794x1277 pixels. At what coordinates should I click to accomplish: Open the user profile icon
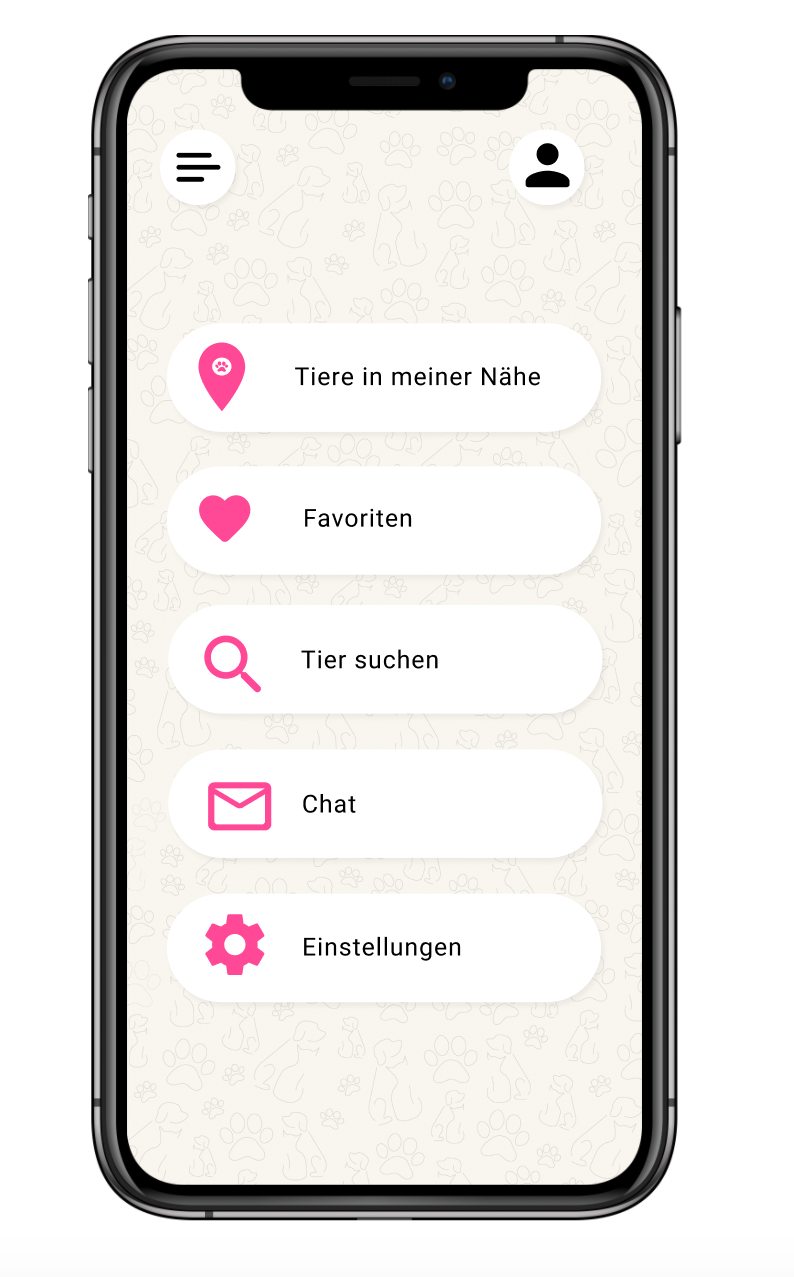[x=547, y=166]
